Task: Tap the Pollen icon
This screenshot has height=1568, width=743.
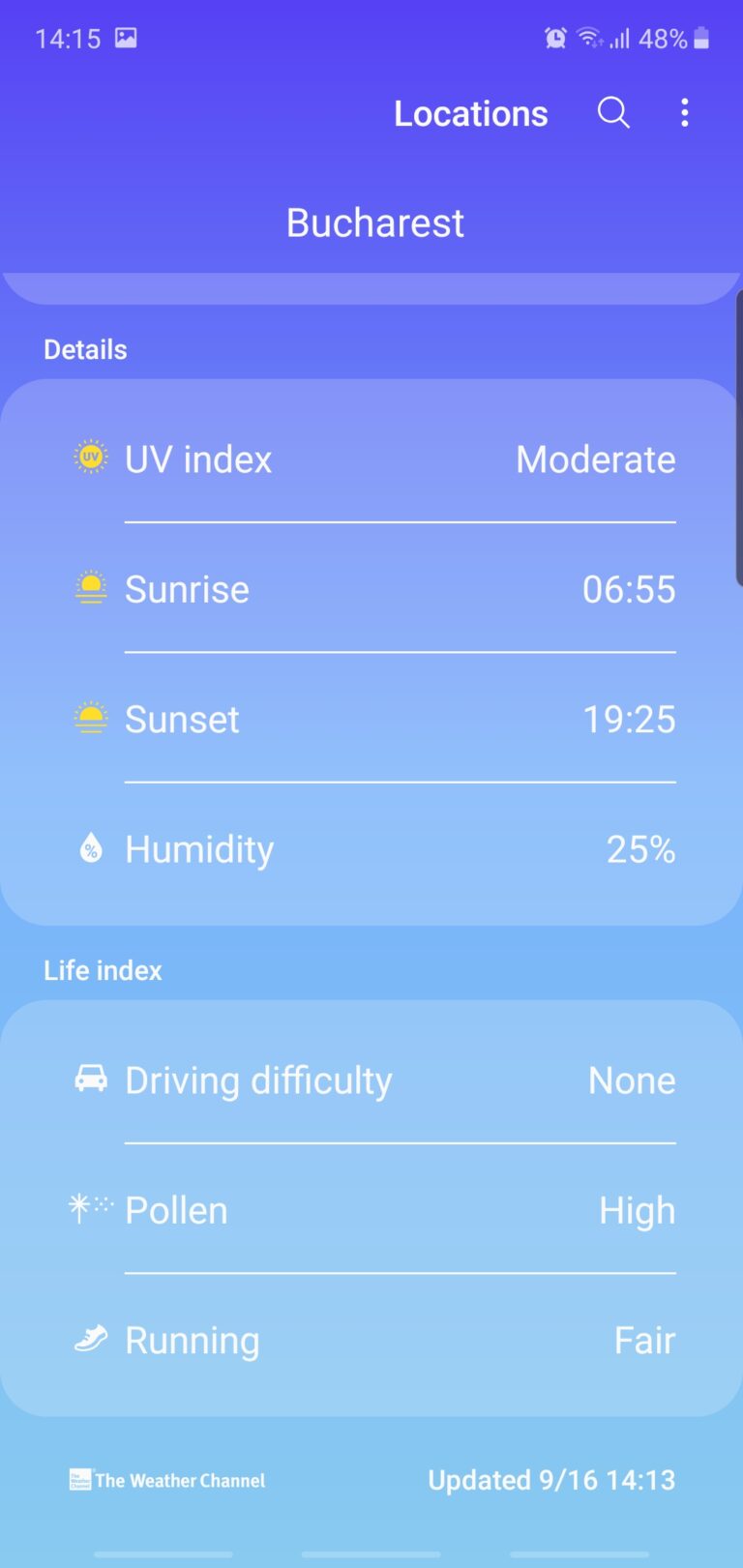Action: coord(90,1209)
